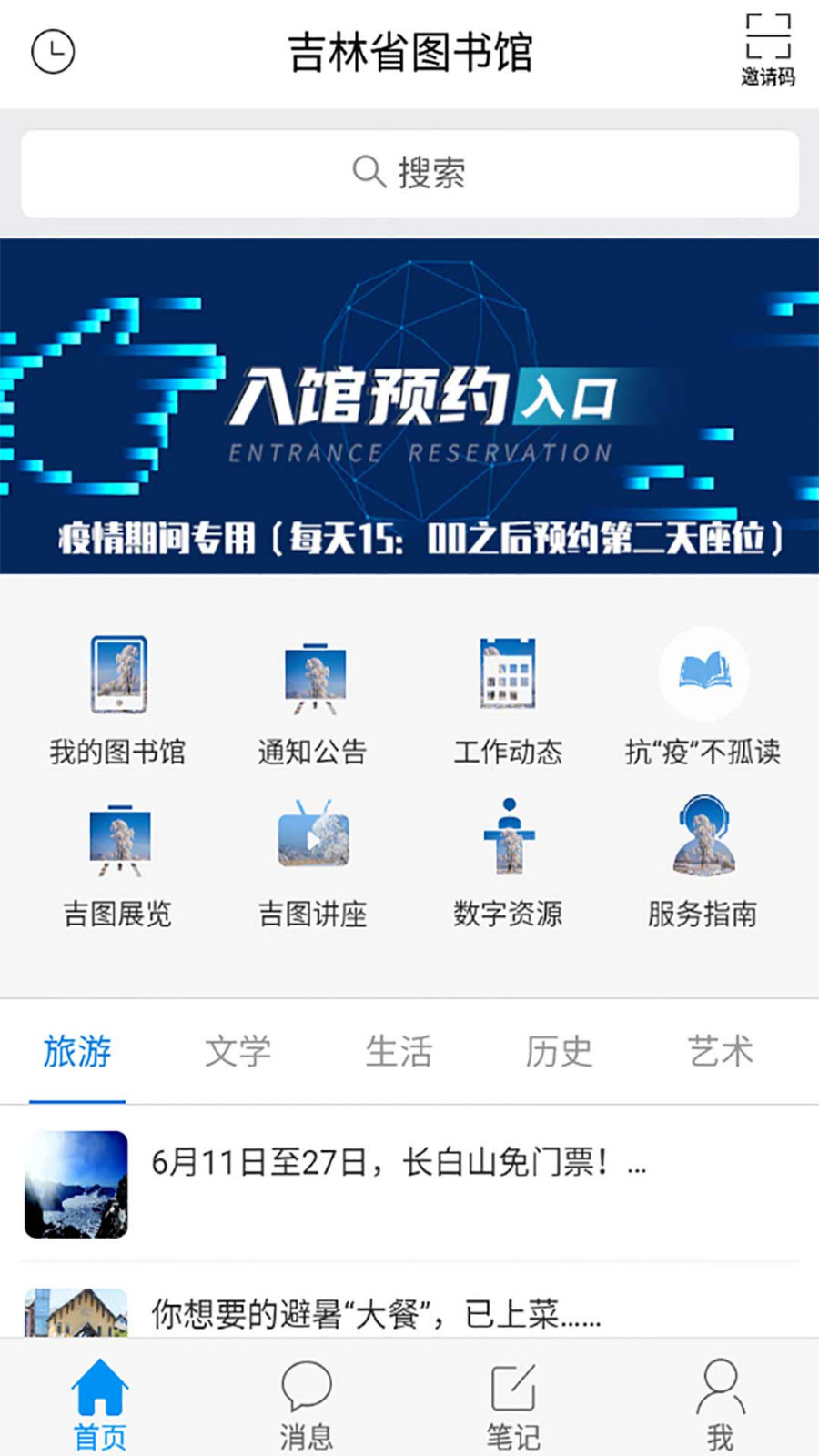Open the entrance reservation banner
The image size is (819, 1456).
click(409, 405)
